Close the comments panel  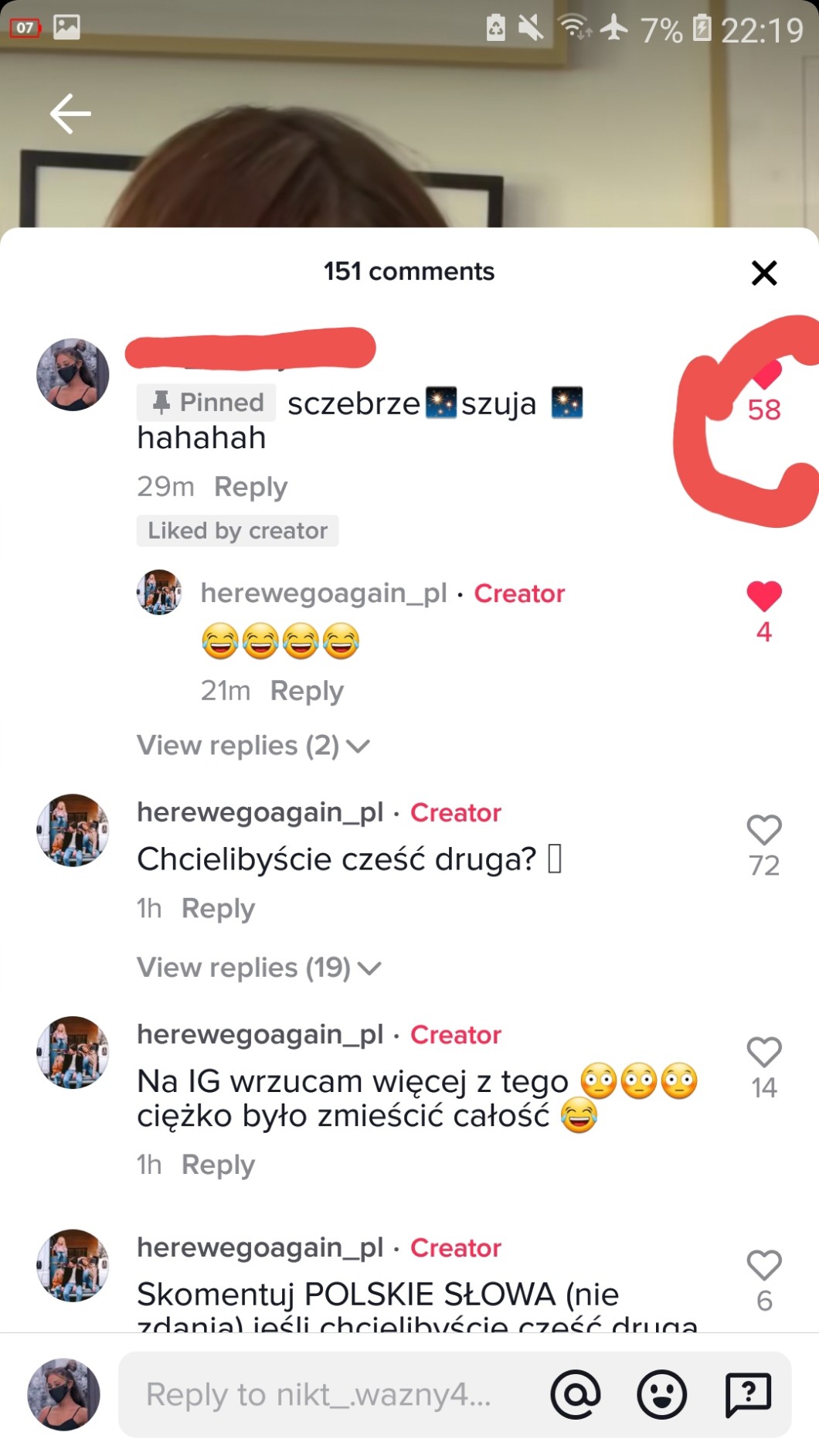click(763, 273)
